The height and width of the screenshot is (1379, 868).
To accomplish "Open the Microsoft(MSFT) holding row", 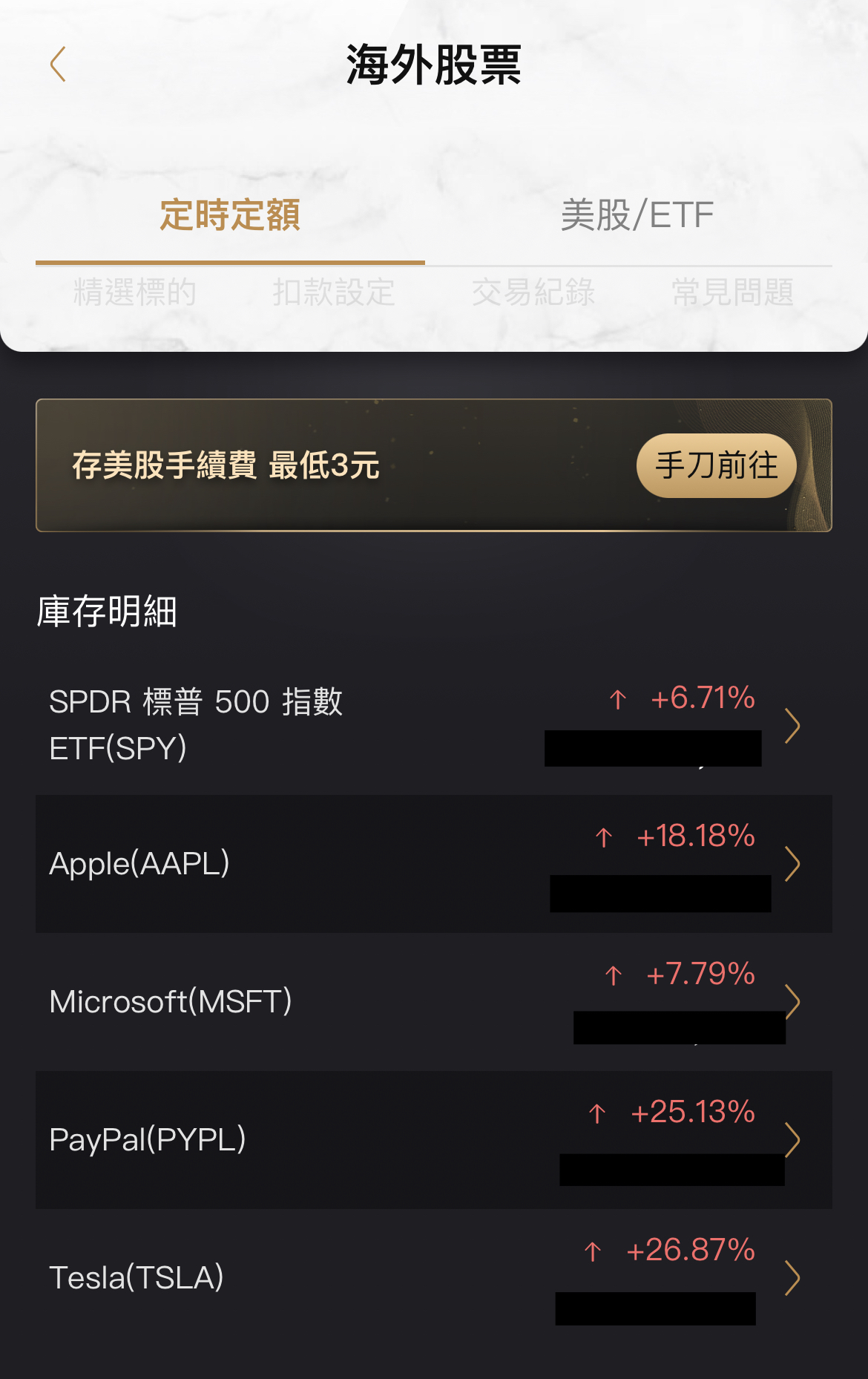I will pyautogui.click(x=433, y=1002).
